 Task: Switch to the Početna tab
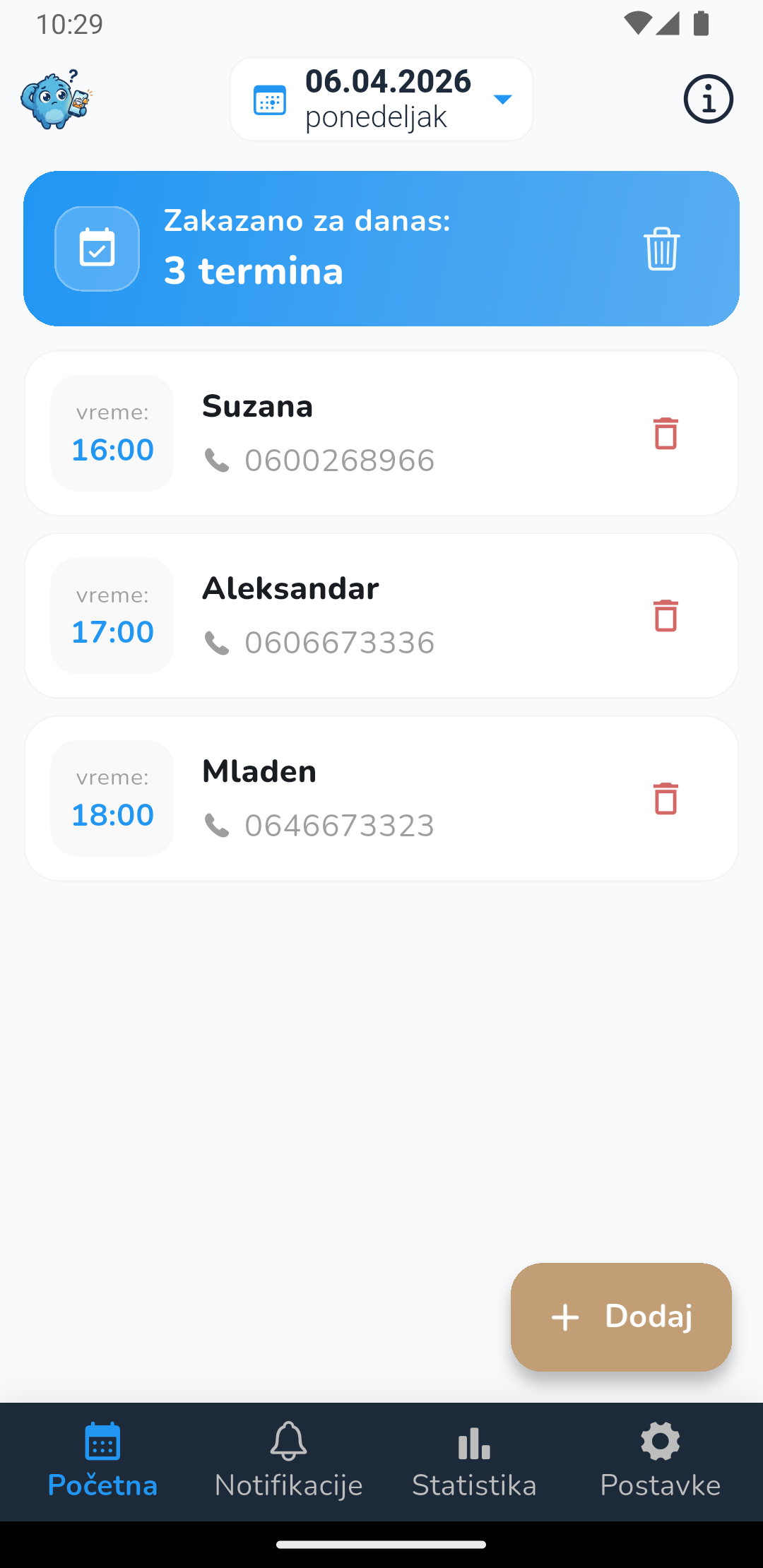102,1461
